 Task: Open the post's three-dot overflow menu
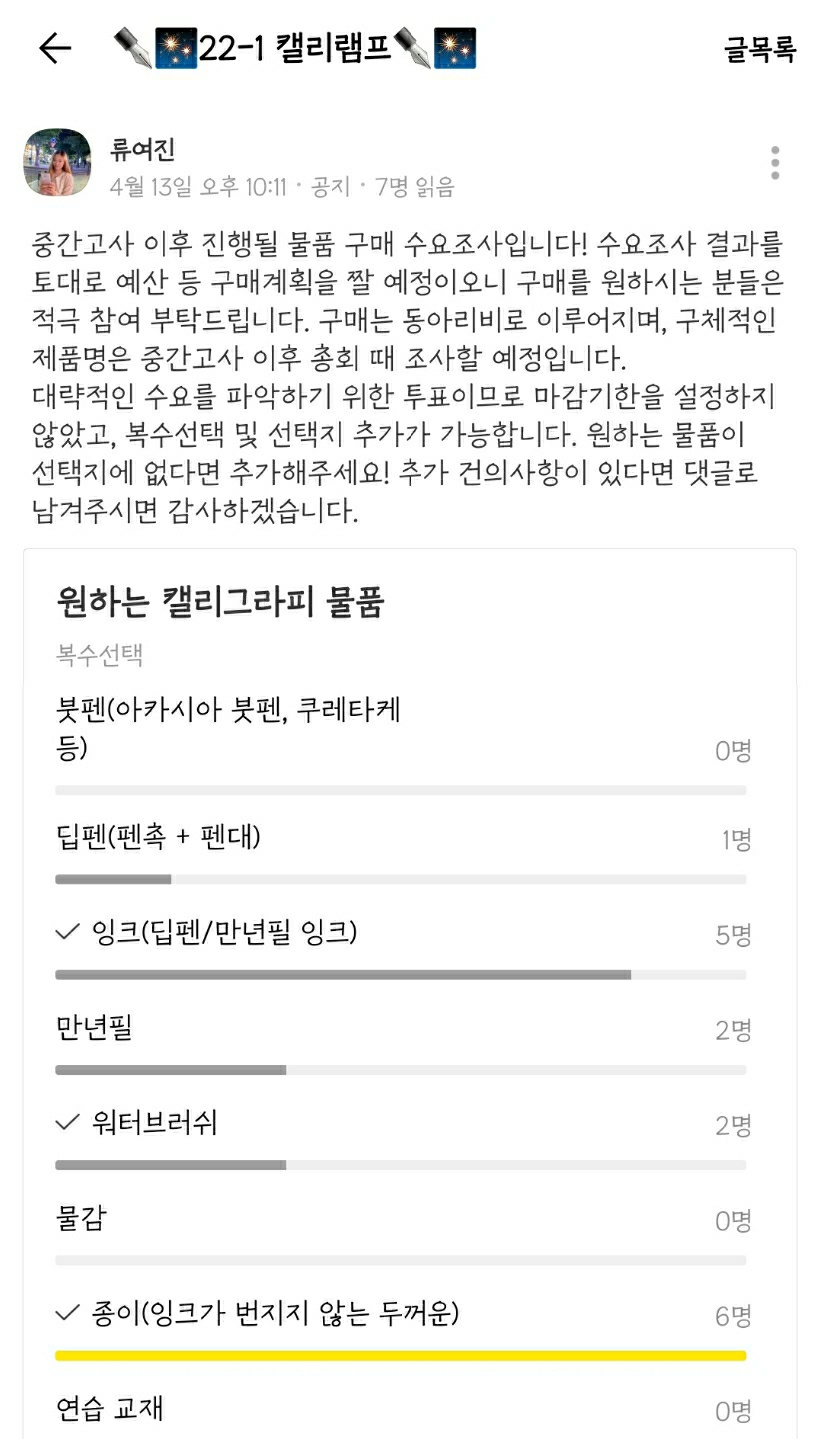[775, 163]
